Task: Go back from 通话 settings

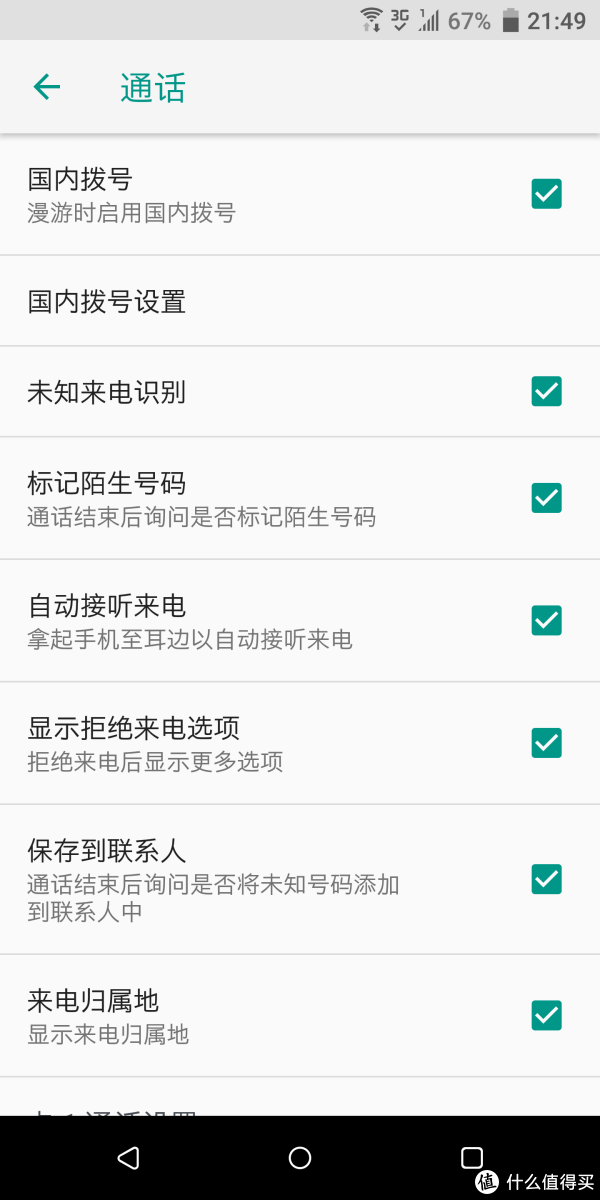Action: point(47,87)
